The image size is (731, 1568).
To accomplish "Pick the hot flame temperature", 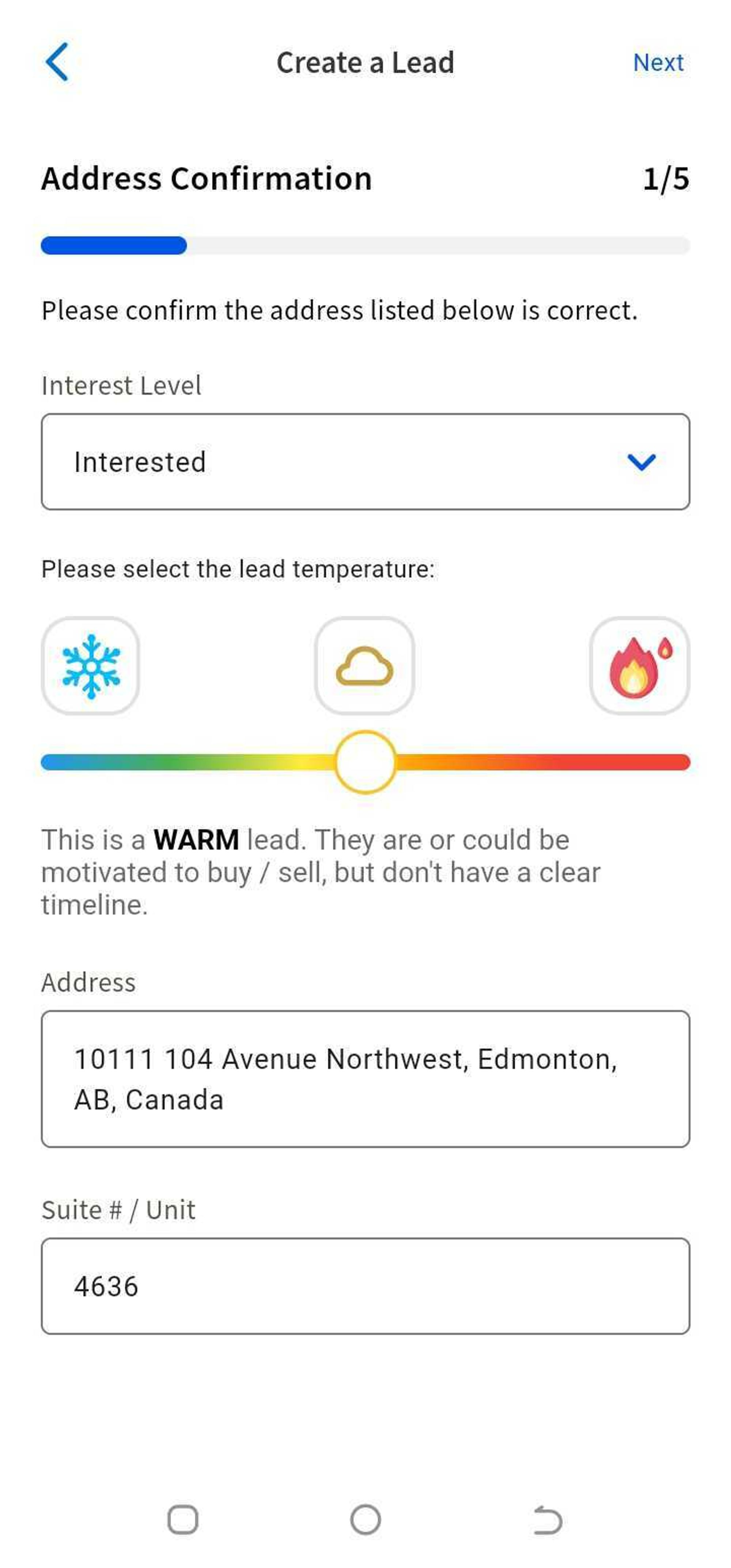I will click(639, 666).
